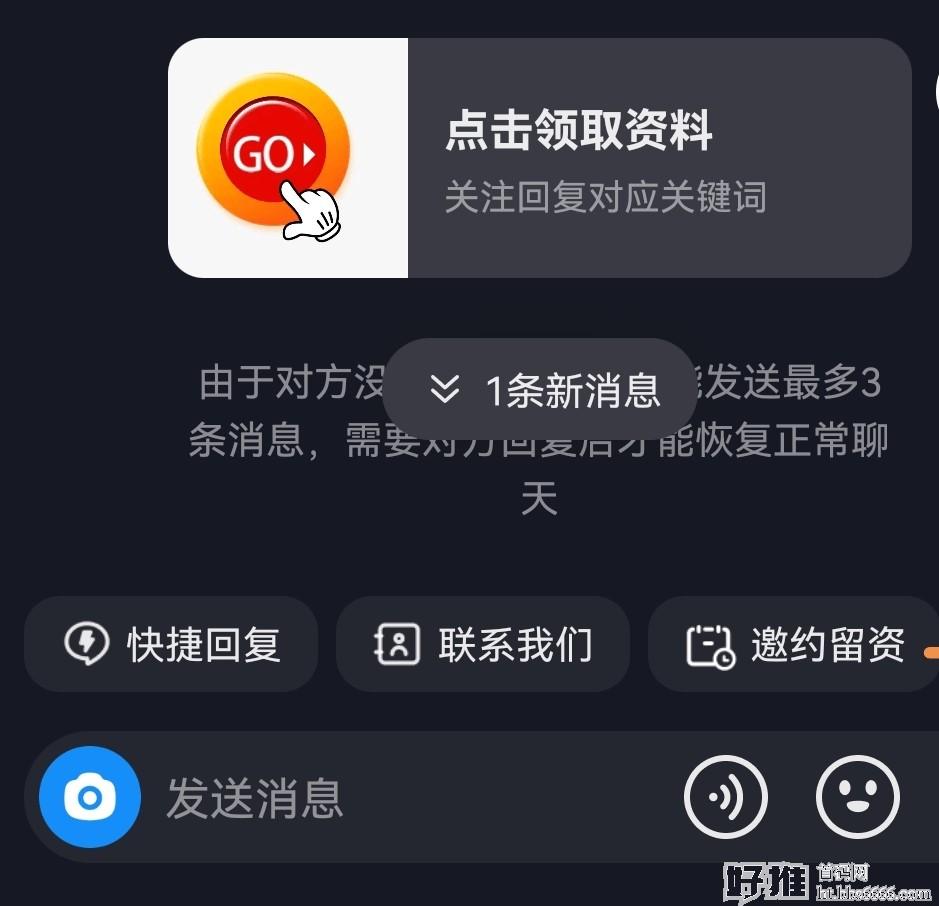Image resolution: width=939 pixels, height=906 pixels.
Task: Jump to the 1条新消息 notice
Action: [540, 389]
